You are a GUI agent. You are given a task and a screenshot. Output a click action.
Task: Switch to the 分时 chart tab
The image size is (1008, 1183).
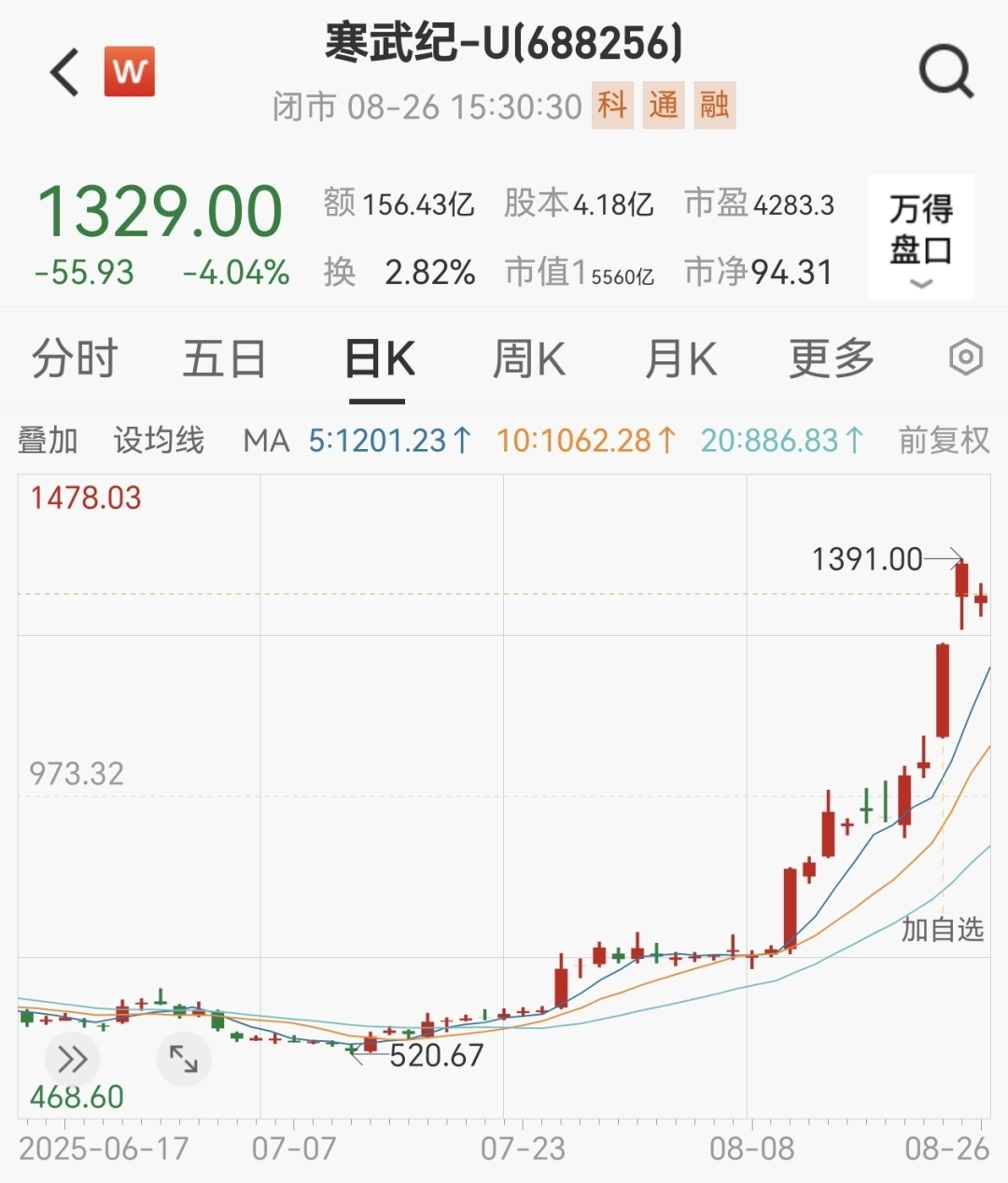[75, 359]
